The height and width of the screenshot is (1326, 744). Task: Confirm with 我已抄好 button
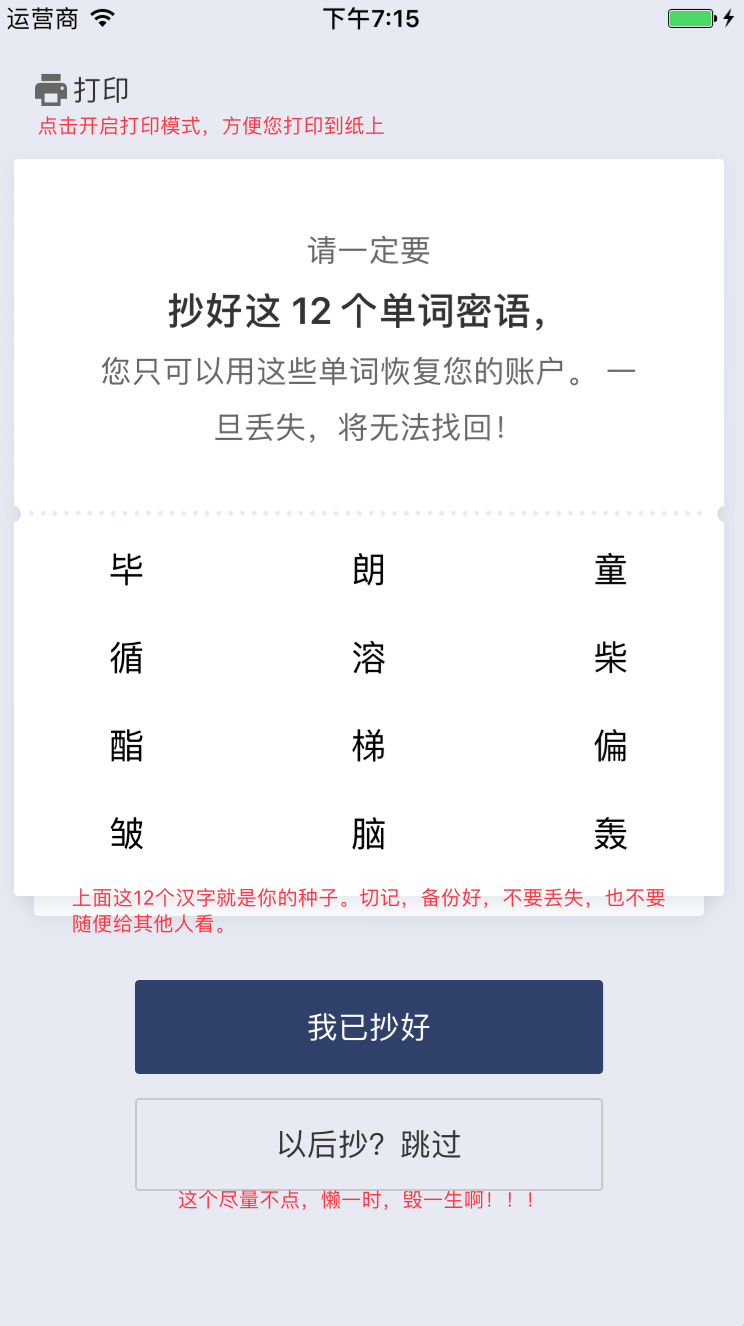[368, 1027]
